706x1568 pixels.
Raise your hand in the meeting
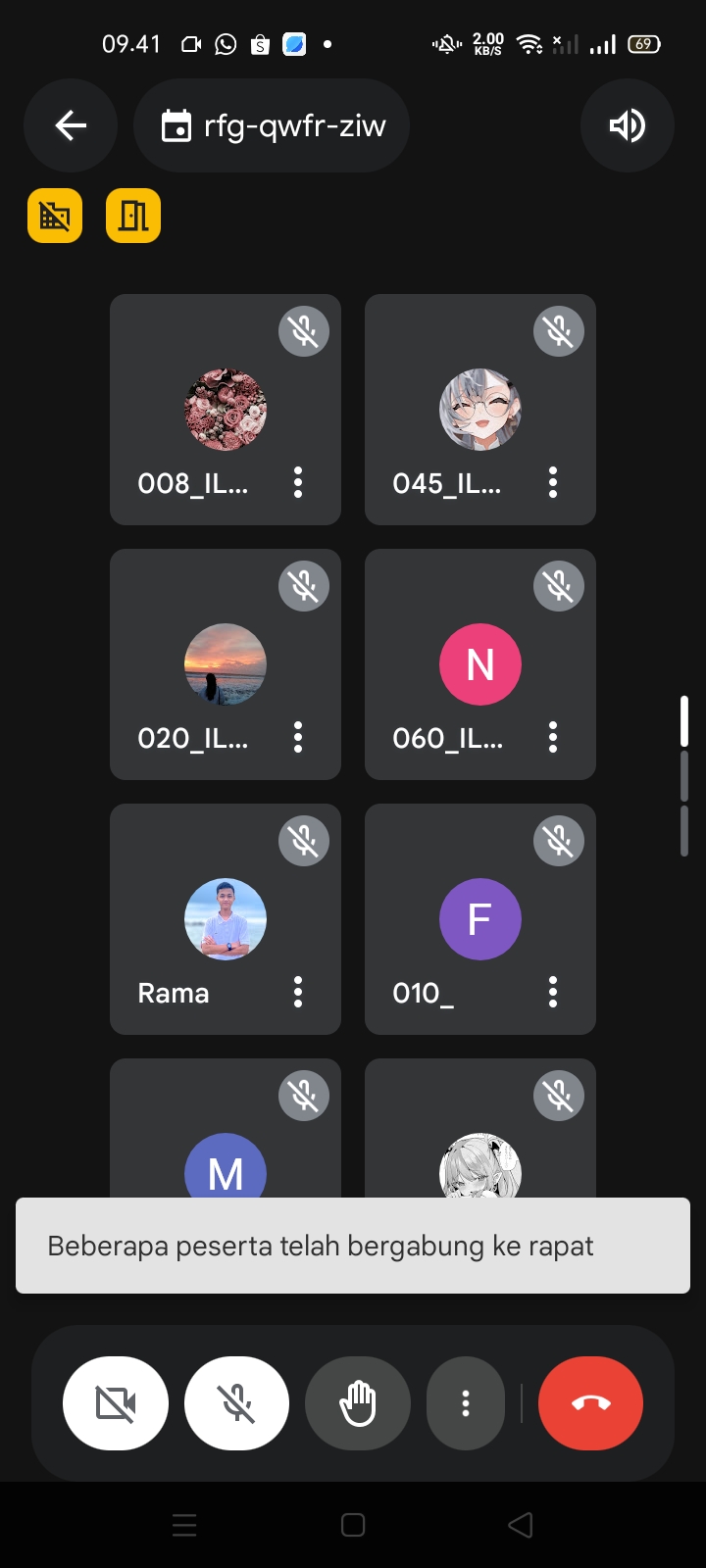click(358, 1403)
